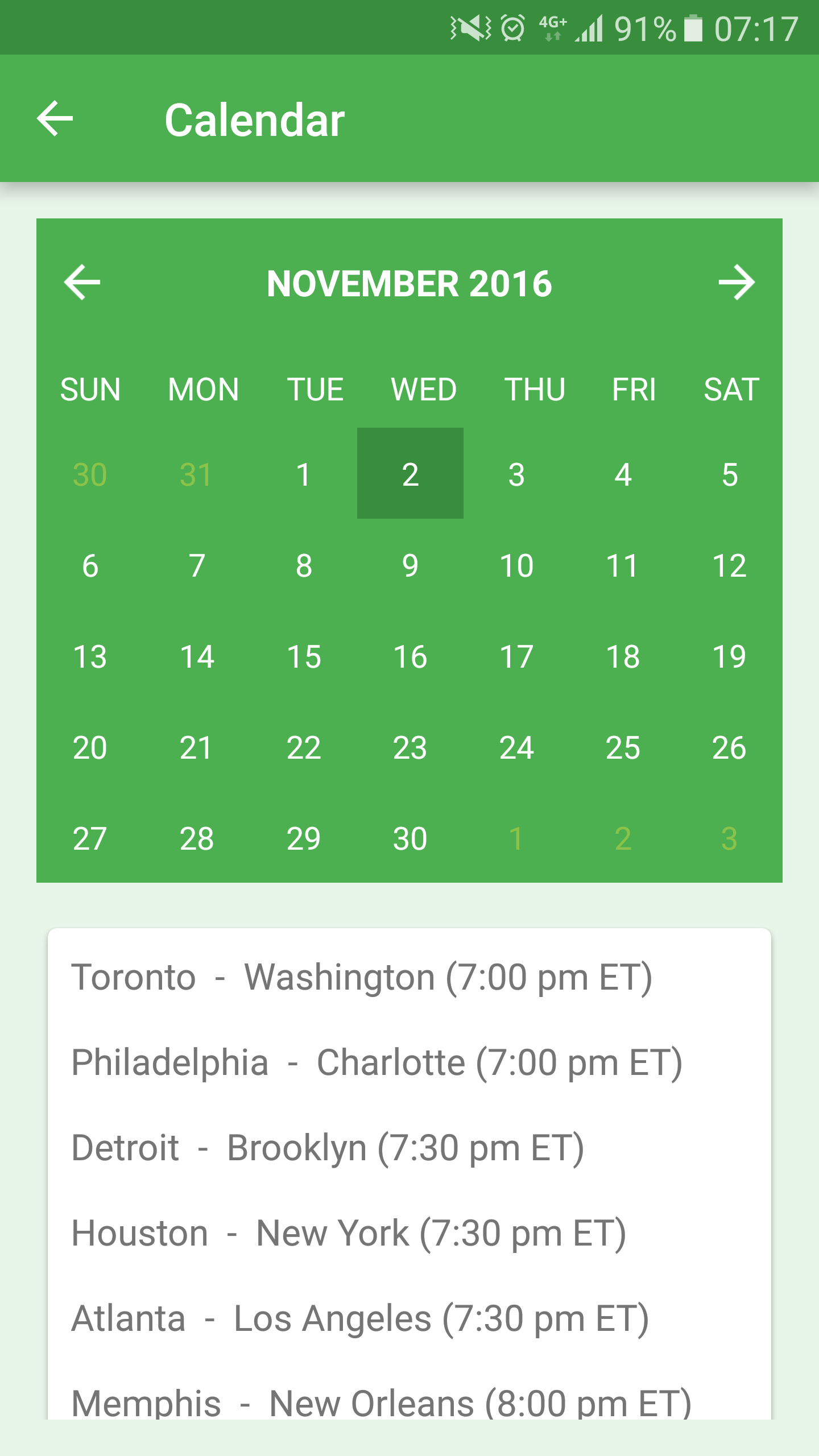Select November 12 on the calendar
The image size is (819, 1456).
tap(729, 565)
